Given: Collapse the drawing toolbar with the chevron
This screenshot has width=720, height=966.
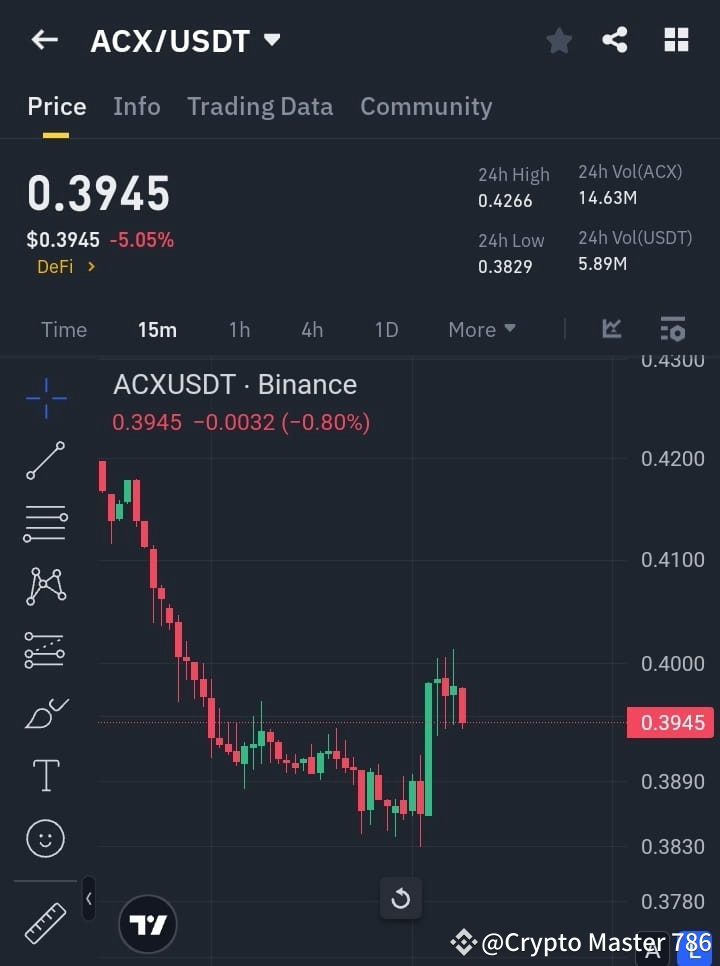Looking at the screenshot, I should coord(88,898).
